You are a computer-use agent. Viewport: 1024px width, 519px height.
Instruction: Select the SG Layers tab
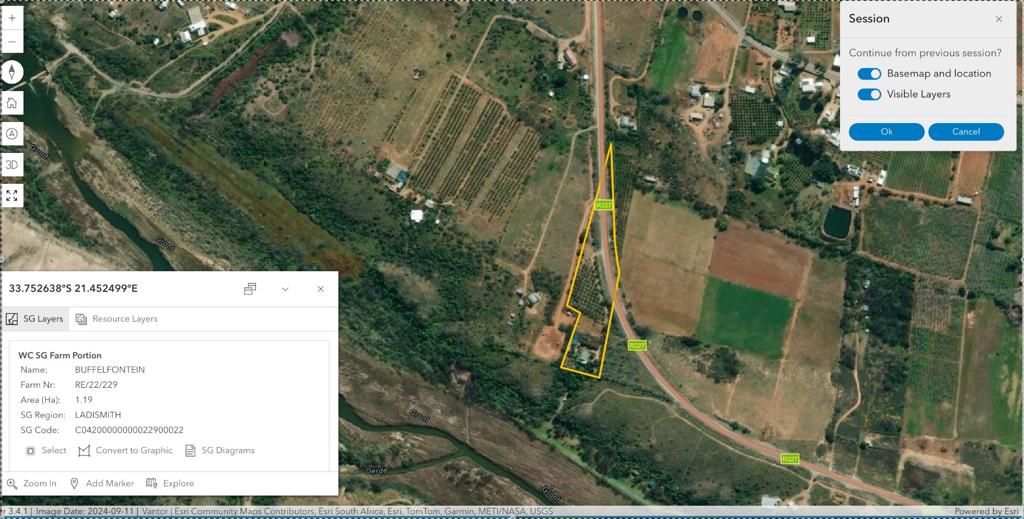(35, 319)
